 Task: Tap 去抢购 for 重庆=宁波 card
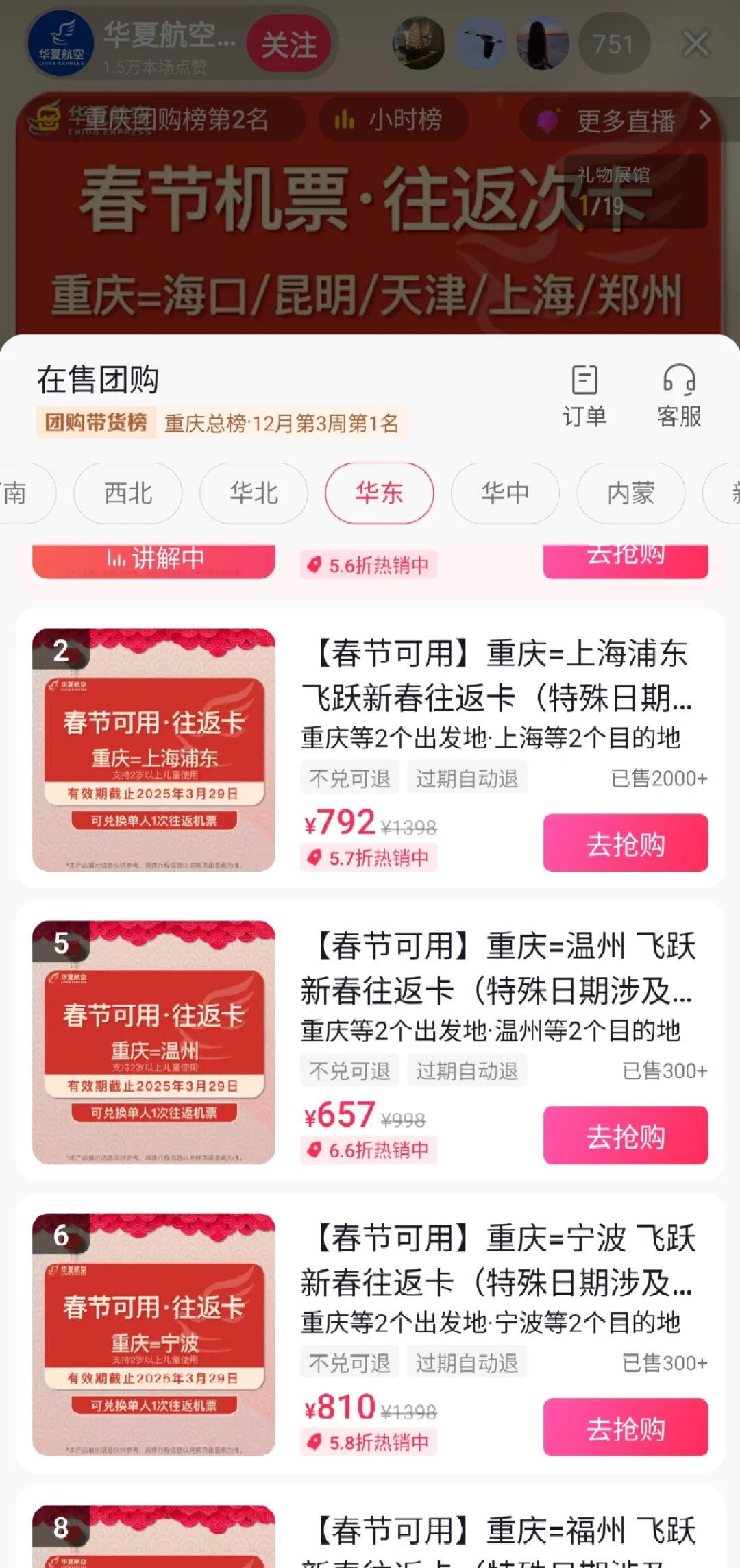point(625,1428)
